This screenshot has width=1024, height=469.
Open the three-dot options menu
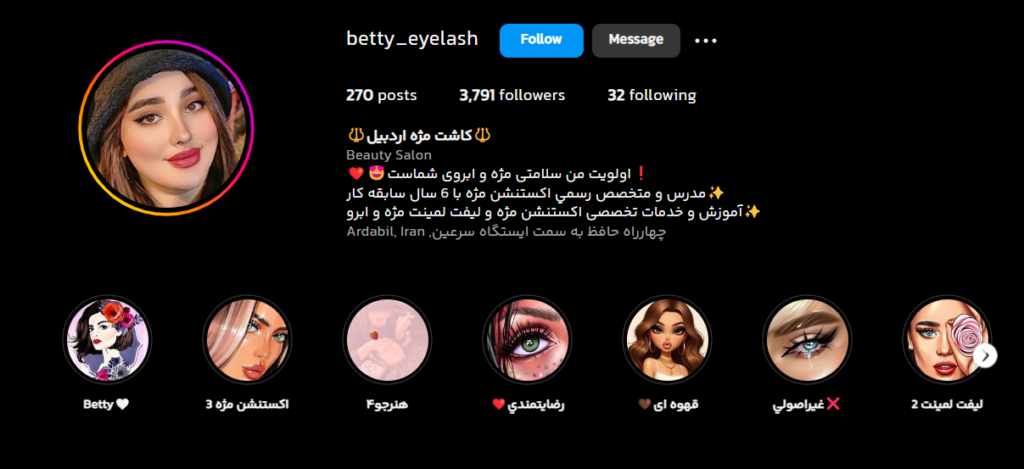click(706, 41)
